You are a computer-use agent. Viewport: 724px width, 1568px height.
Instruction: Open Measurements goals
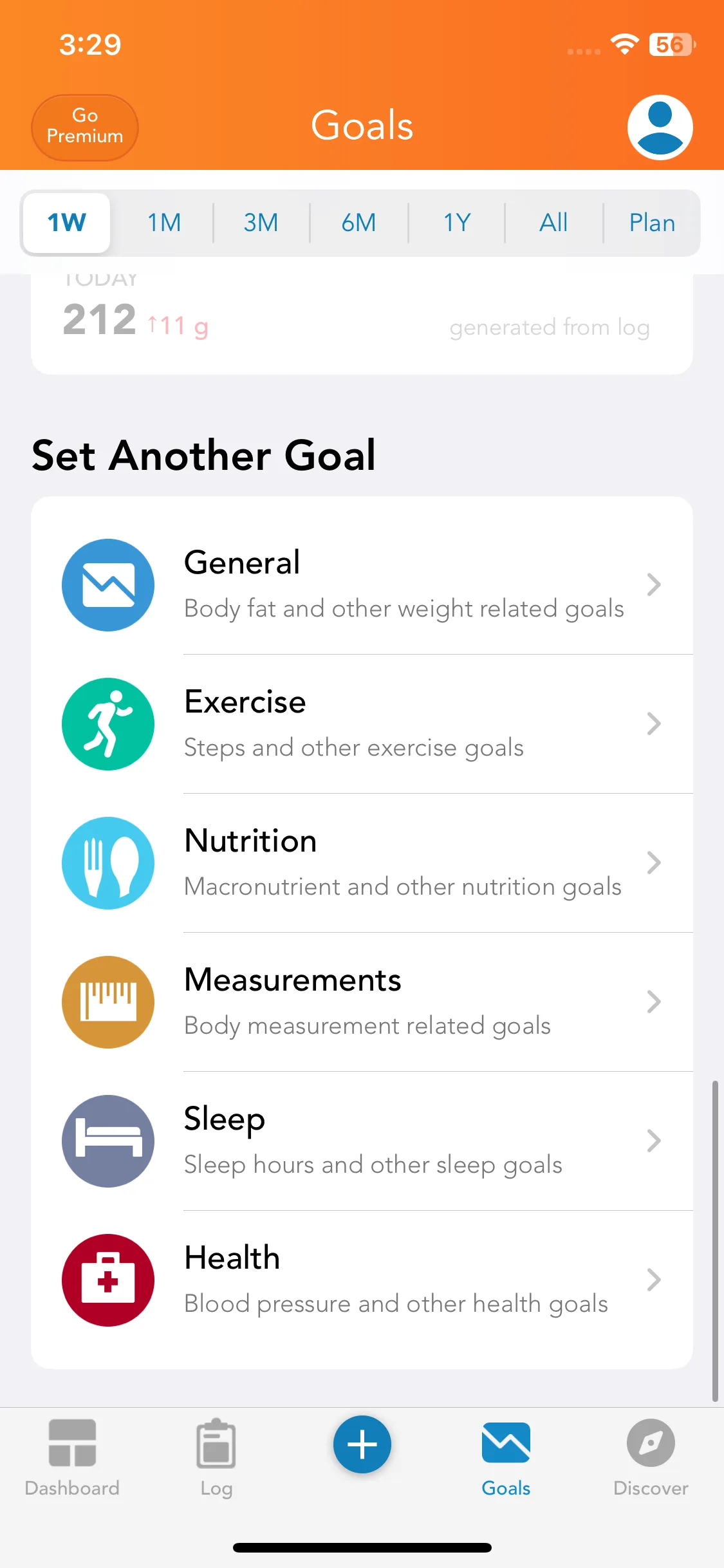362,1002
